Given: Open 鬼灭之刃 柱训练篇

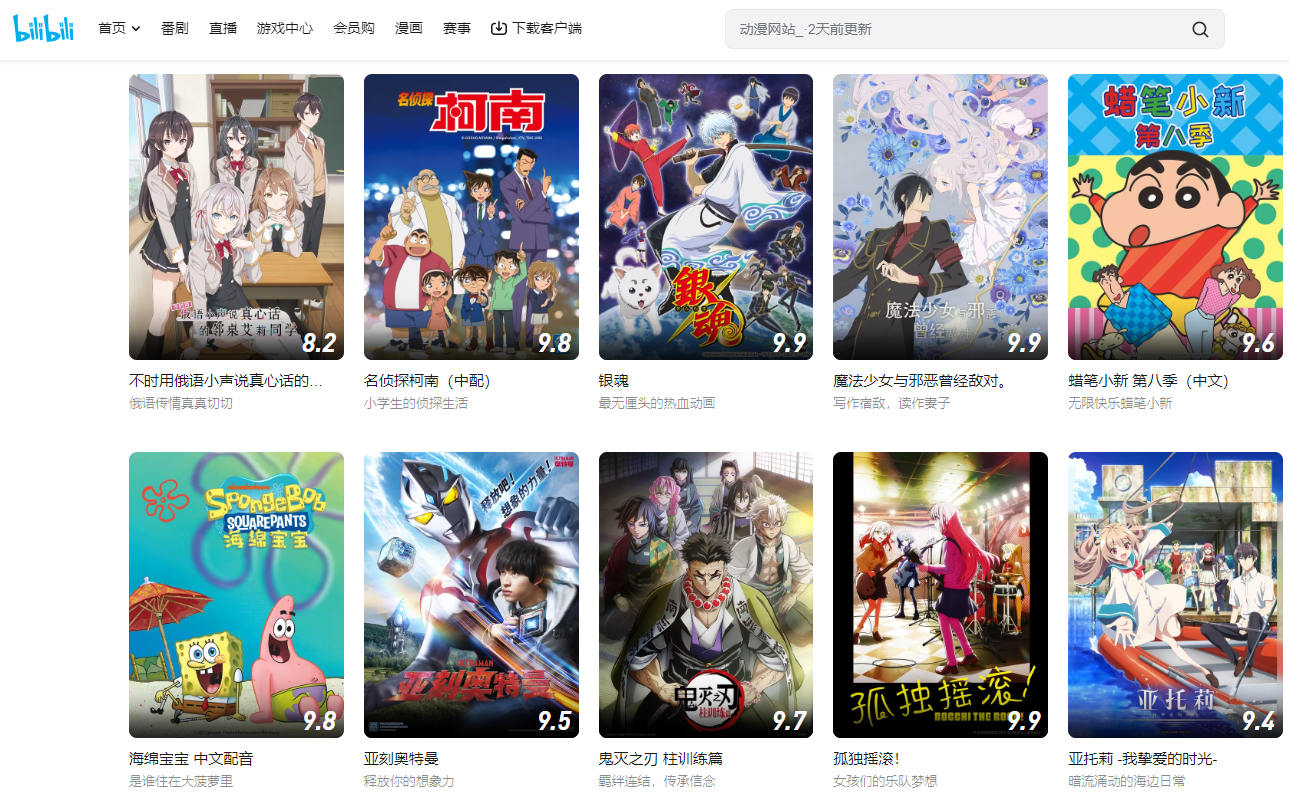Looking at the screenshot, I should pos(705,595).
